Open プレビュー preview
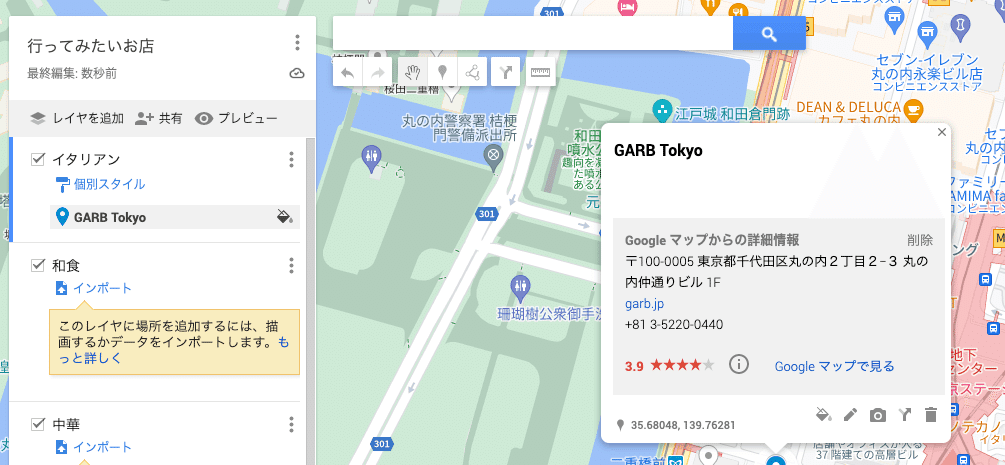The image size is (1005, 465). tap(236, 118)
